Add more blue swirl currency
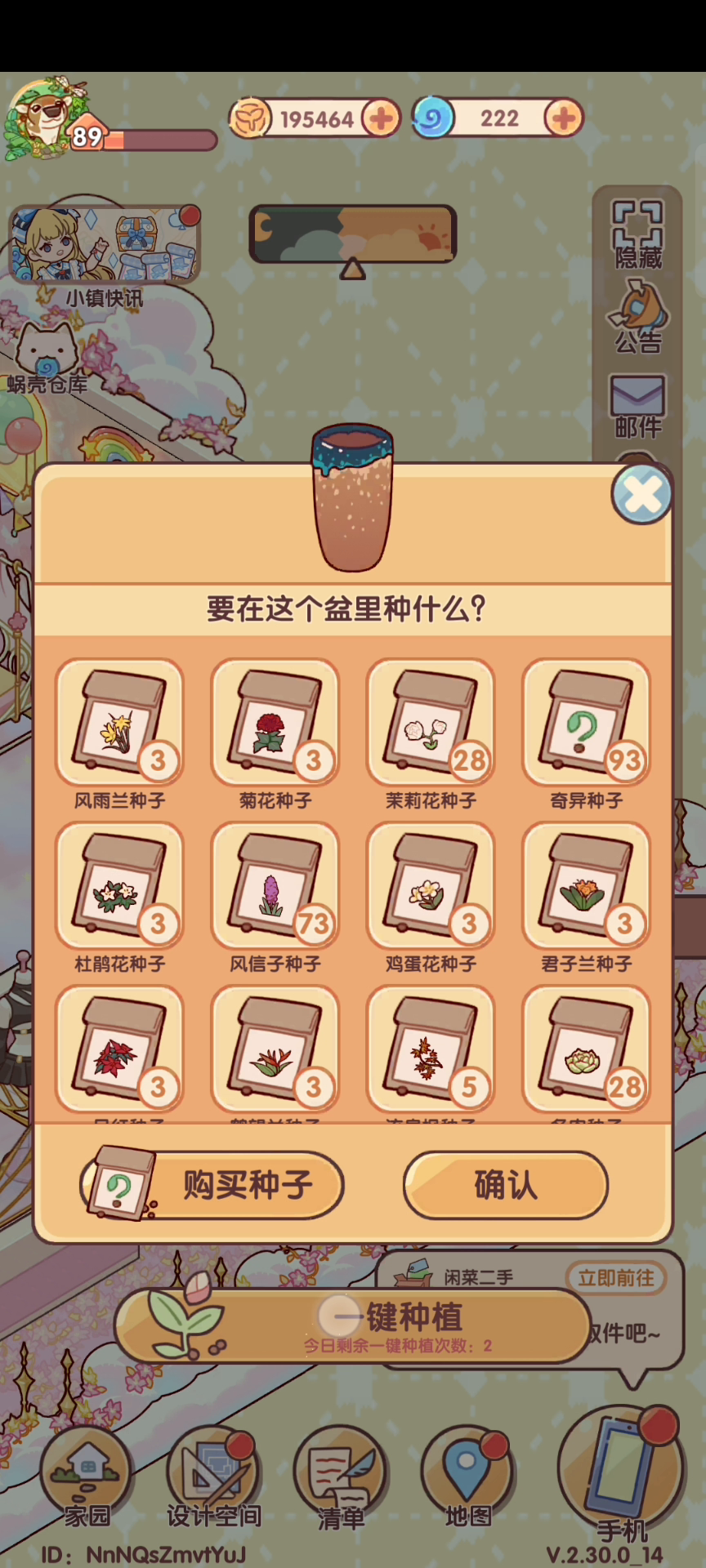 tap(563, 119)
